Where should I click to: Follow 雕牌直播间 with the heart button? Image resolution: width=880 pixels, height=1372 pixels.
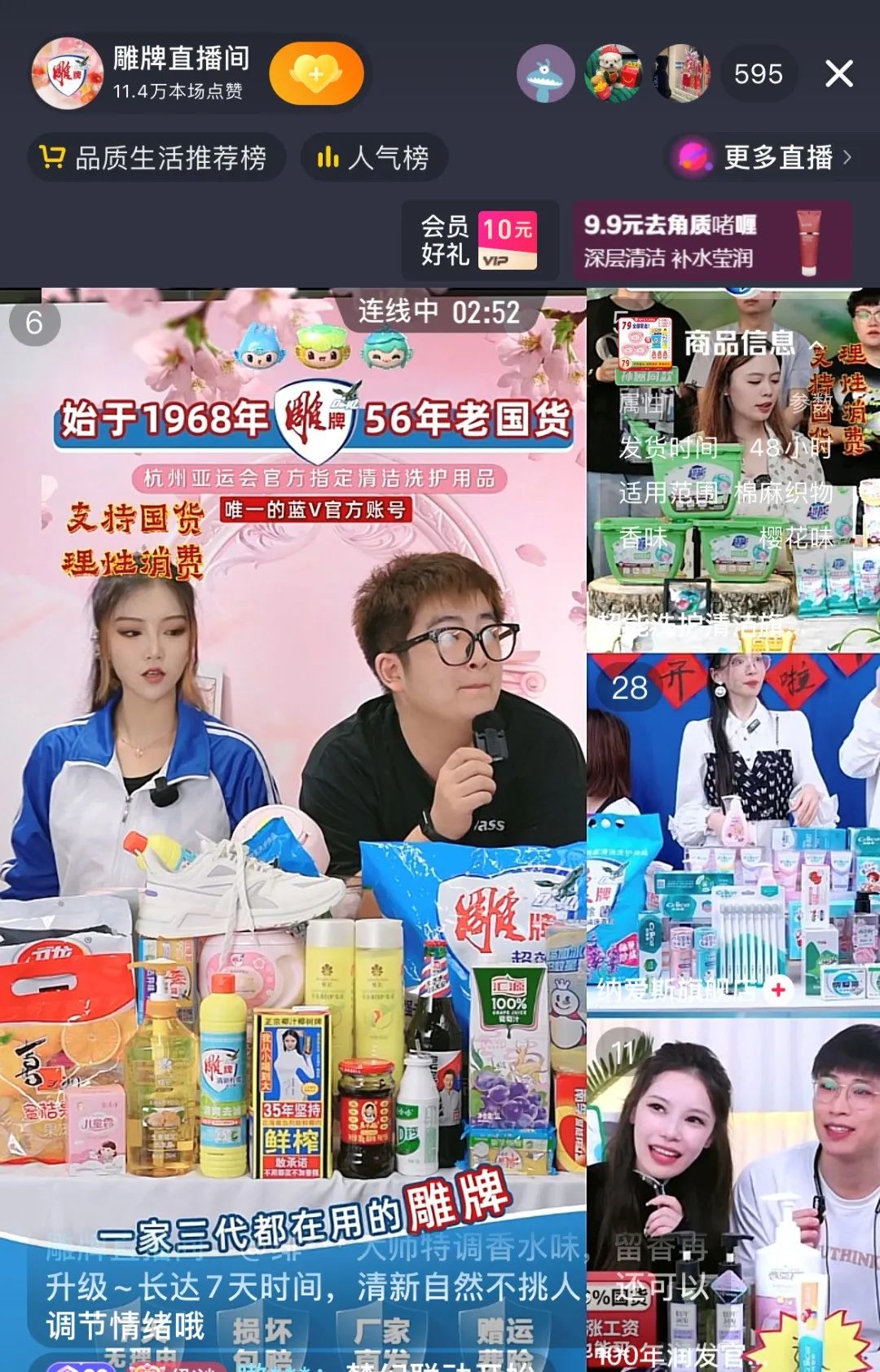click(316, 74)
